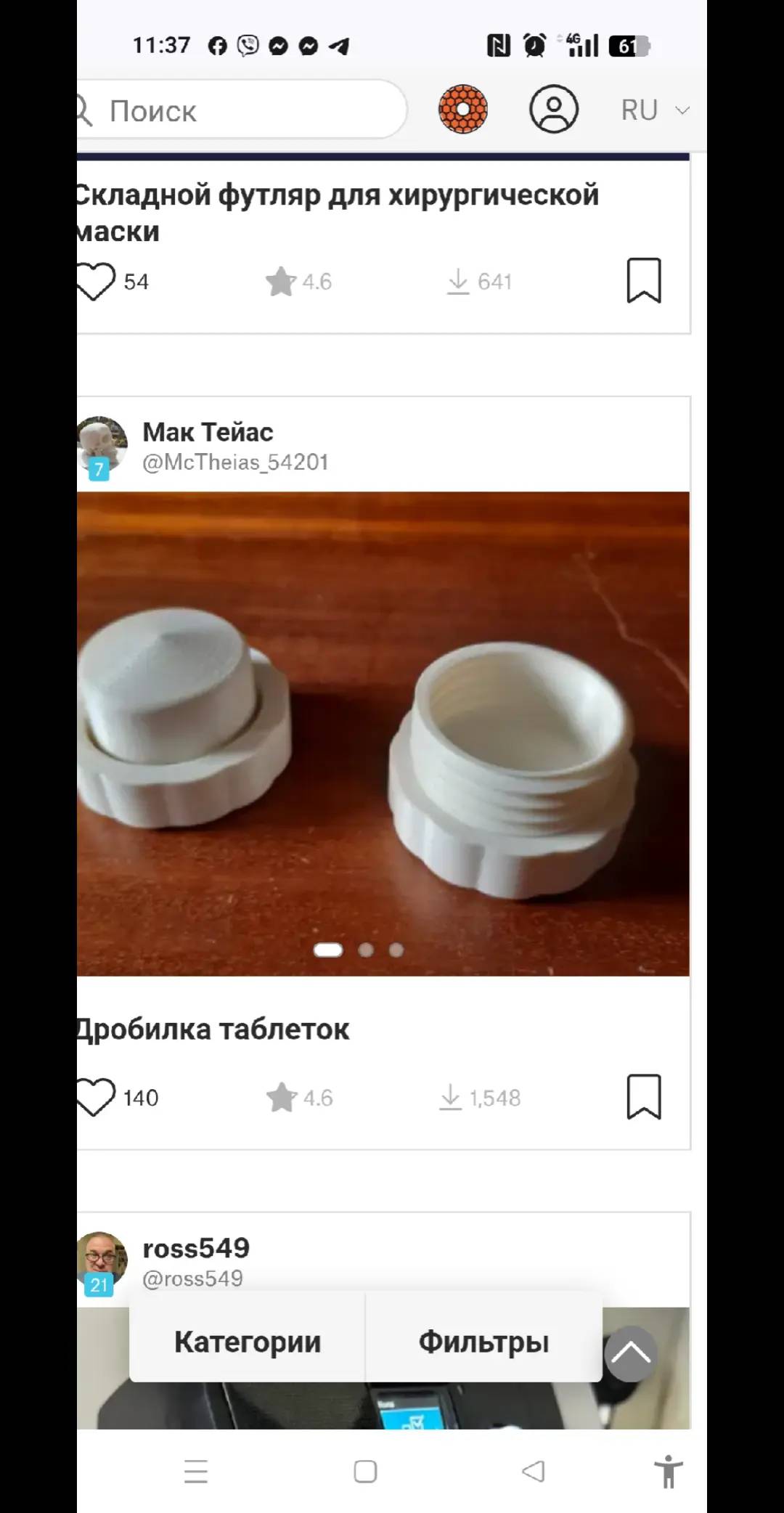
Task: Open the Фильтры button
Action: pos(484,1342)
